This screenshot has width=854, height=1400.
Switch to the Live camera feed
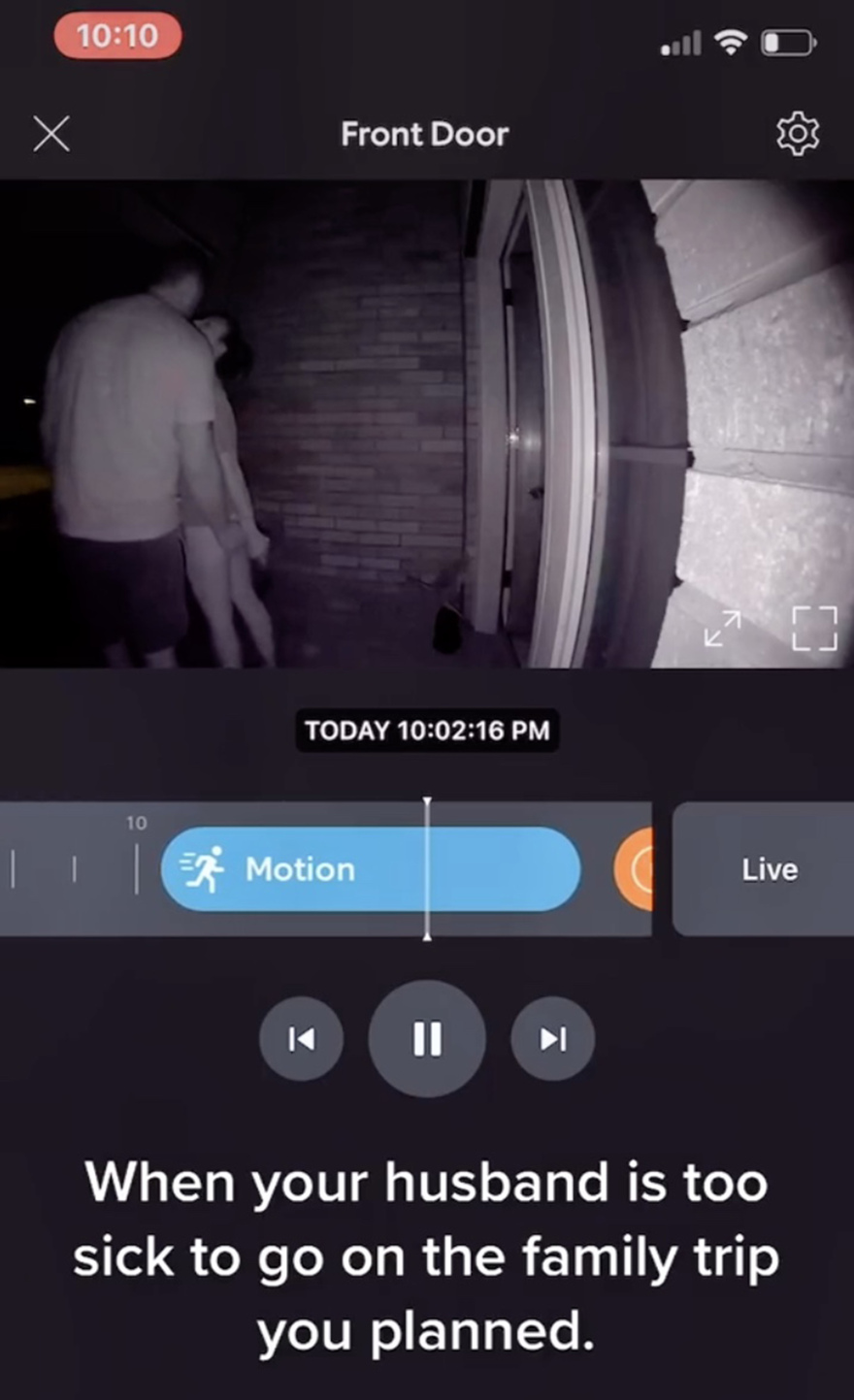tap(769, 869)
